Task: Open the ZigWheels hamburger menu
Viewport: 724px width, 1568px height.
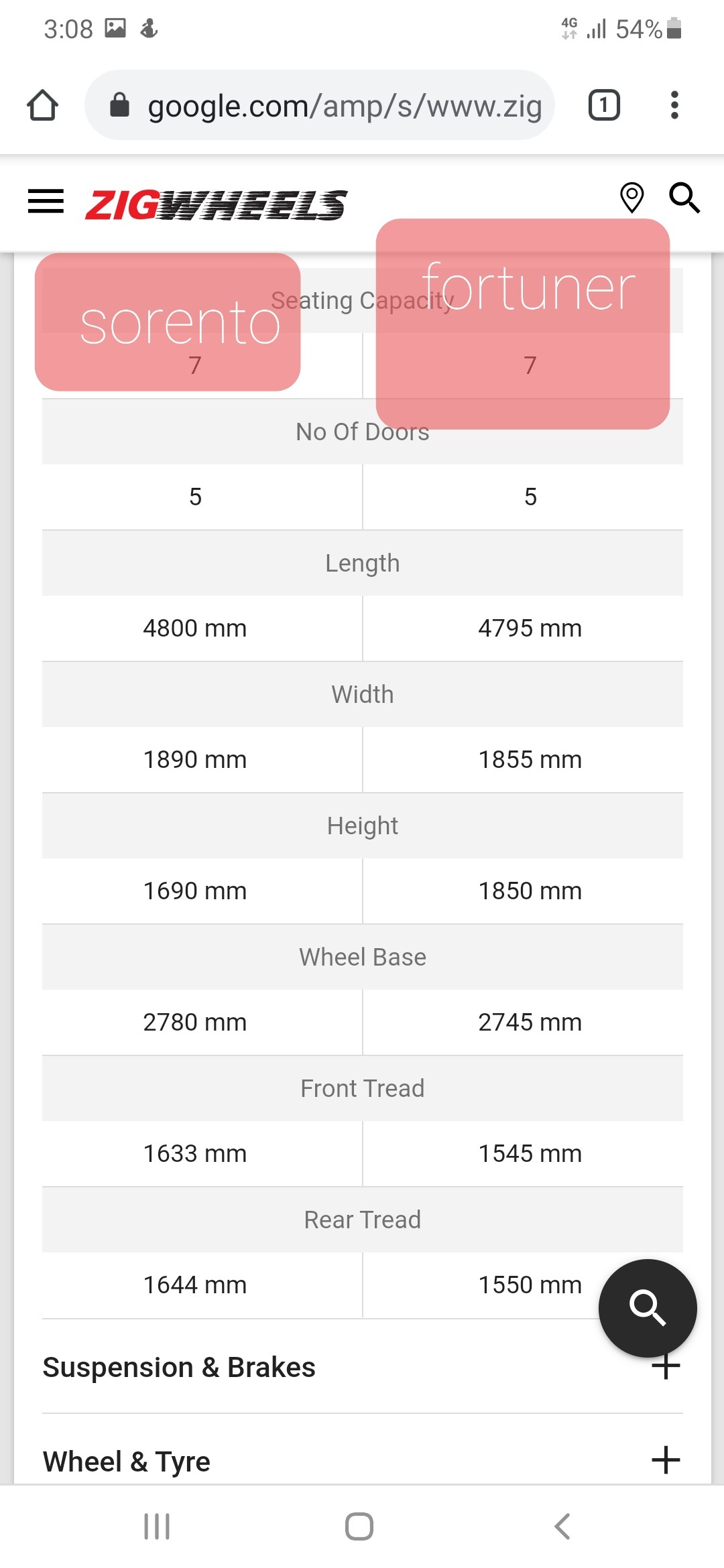Action: point(46,201)
